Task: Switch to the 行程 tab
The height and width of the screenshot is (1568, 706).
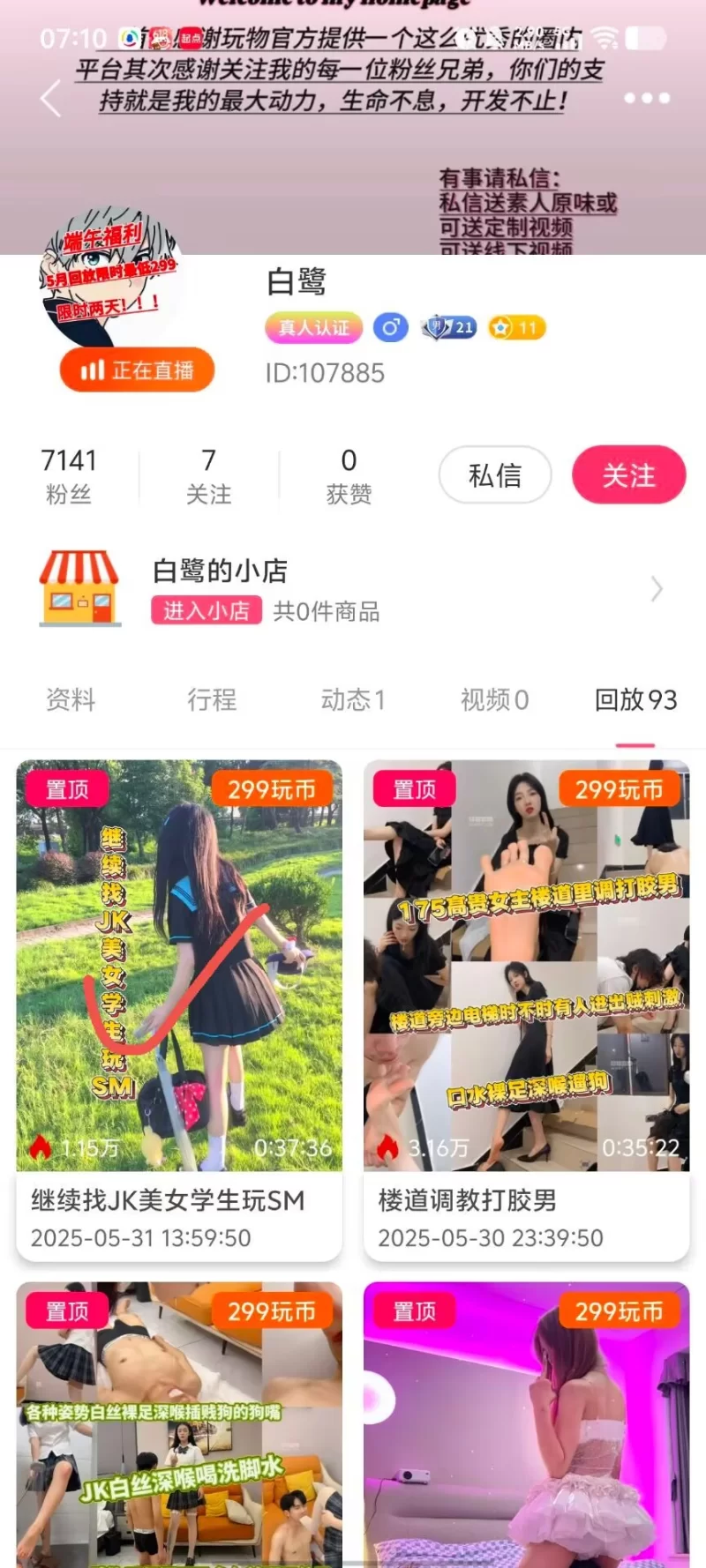Action: point(212,700)
